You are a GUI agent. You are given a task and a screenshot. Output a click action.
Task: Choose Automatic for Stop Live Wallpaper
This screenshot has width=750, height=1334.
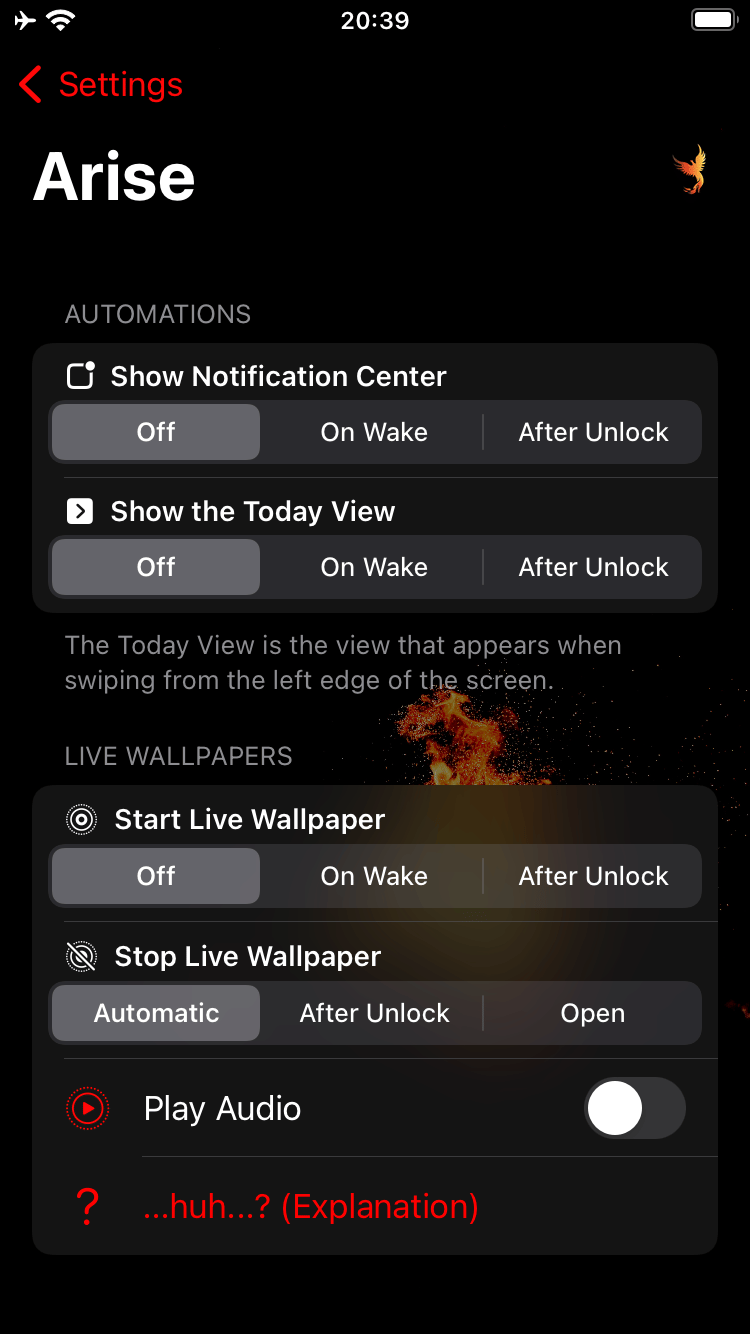(156, 1013)
